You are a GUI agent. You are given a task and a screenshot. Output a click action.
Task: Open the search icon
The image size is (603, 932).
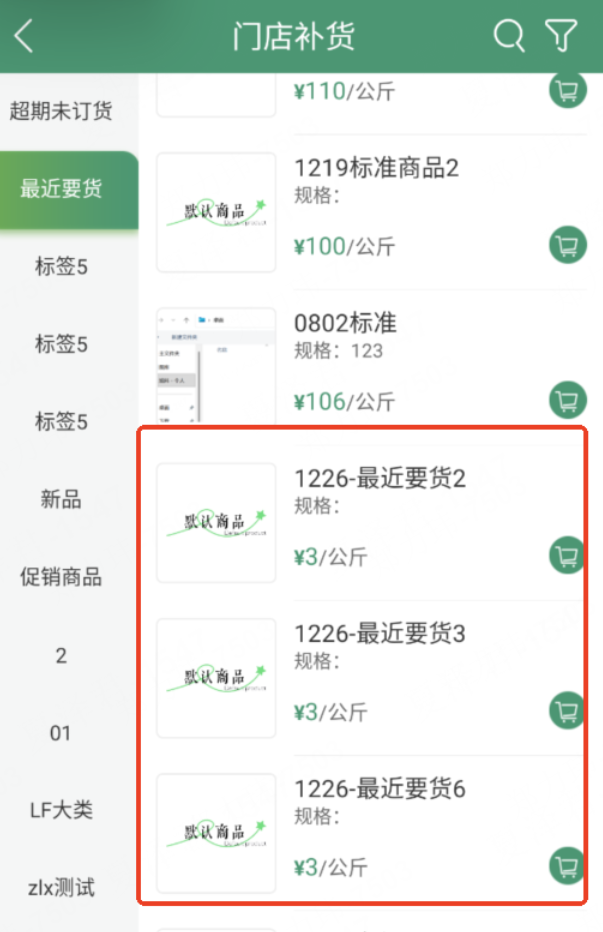pos(508,36)
